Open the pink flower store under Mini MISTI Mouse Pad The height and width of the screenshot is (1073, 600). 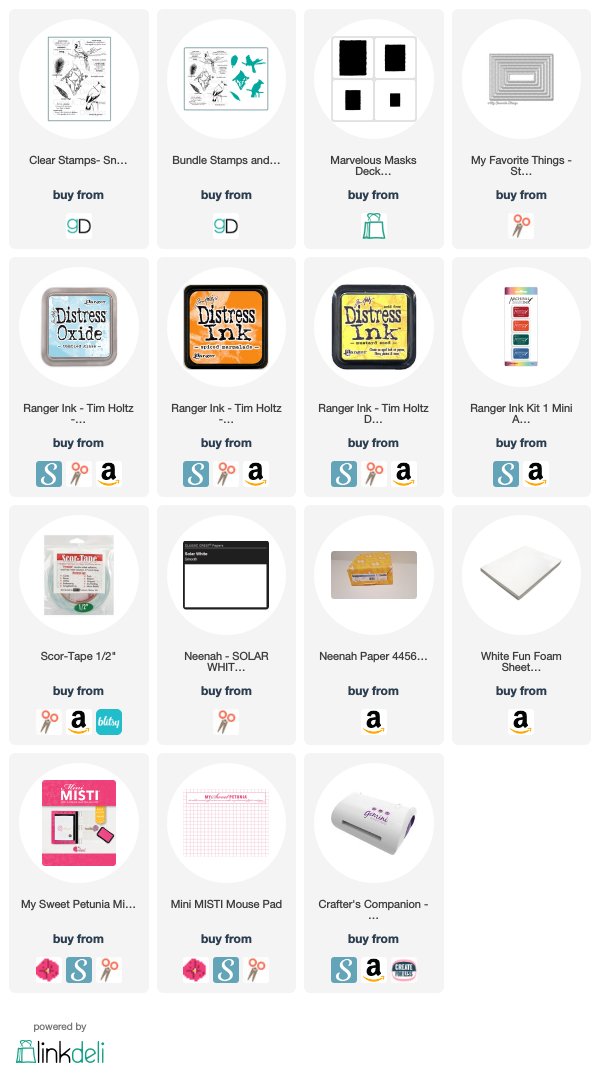pos(196,970)
